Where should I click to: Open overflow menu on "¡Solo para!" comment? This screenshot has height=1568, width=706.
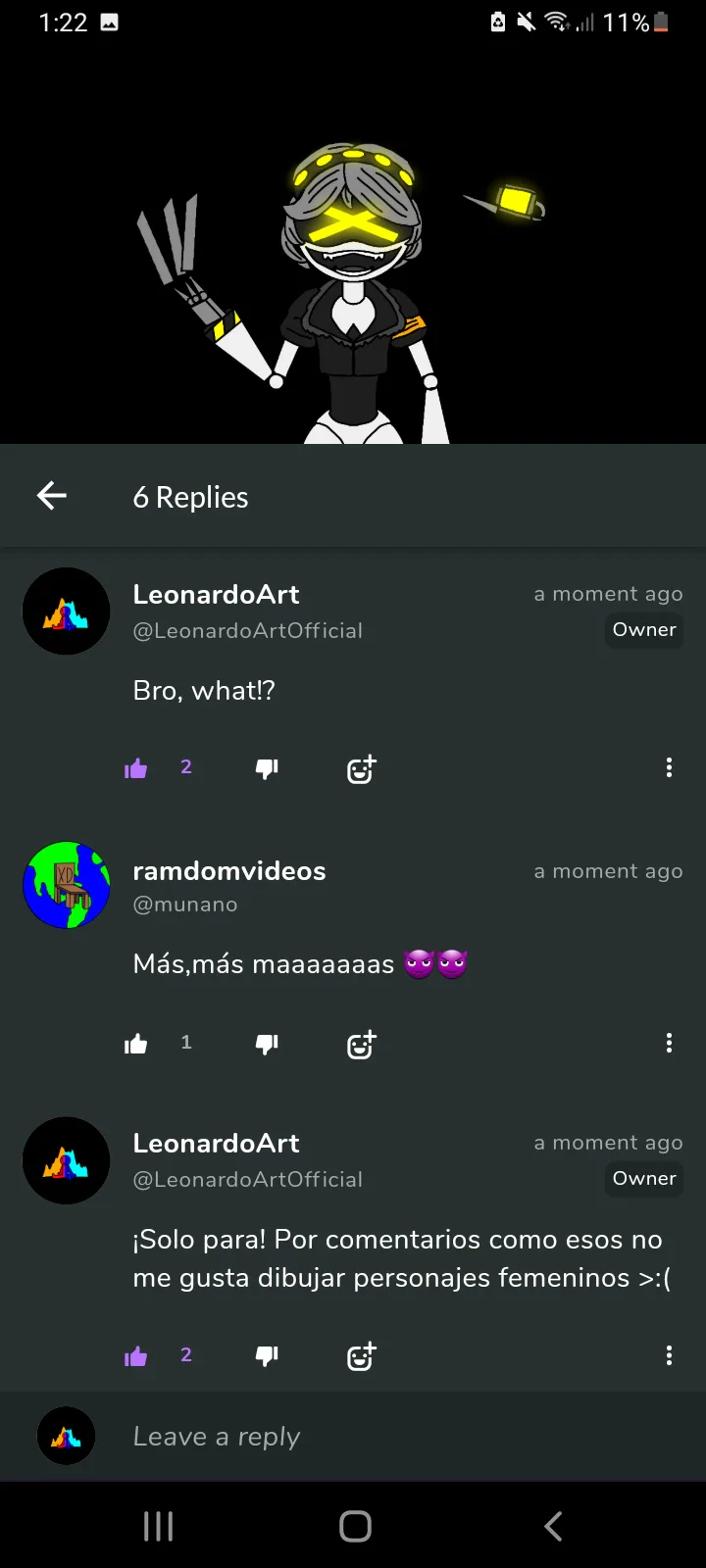(x=669, y=1356)
